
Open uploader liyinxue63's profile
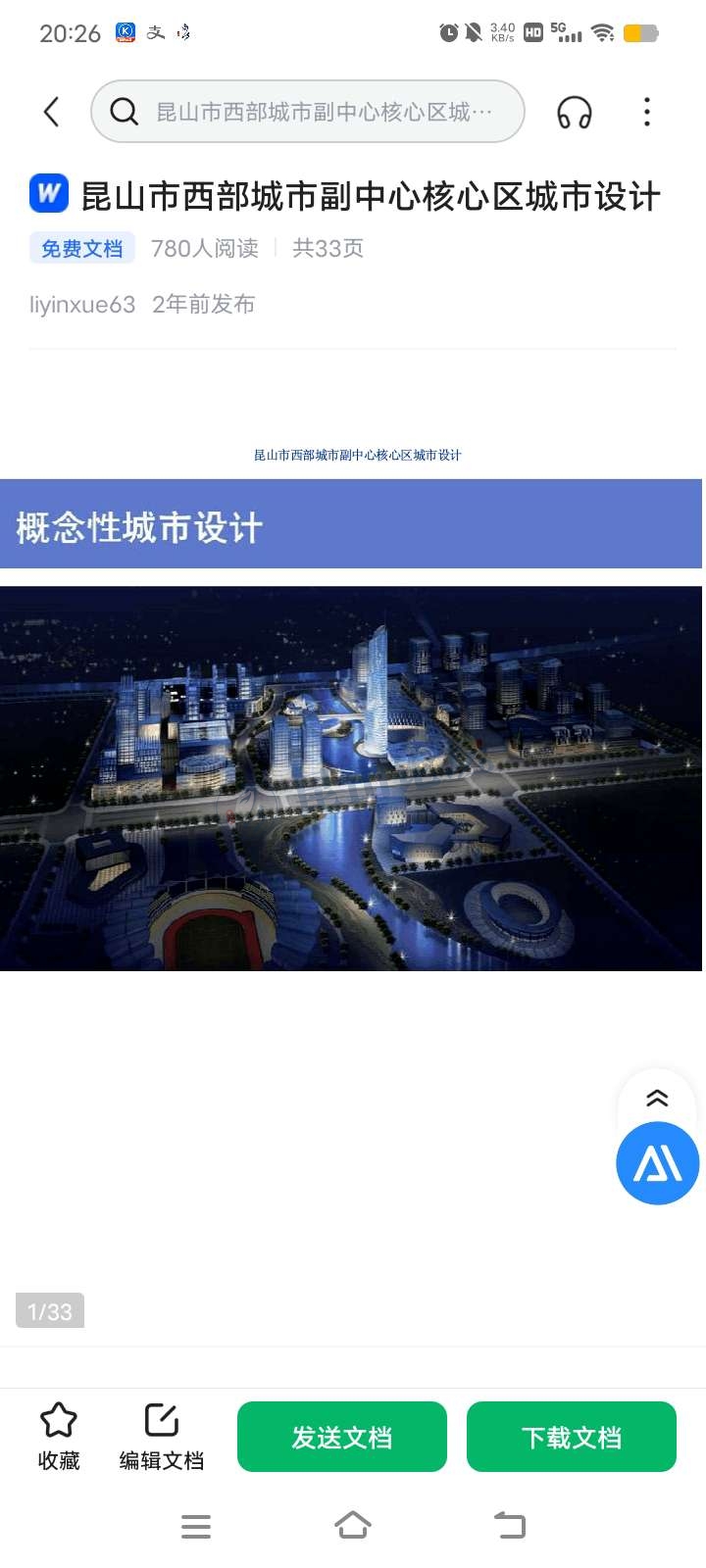(x=82, y=305)
